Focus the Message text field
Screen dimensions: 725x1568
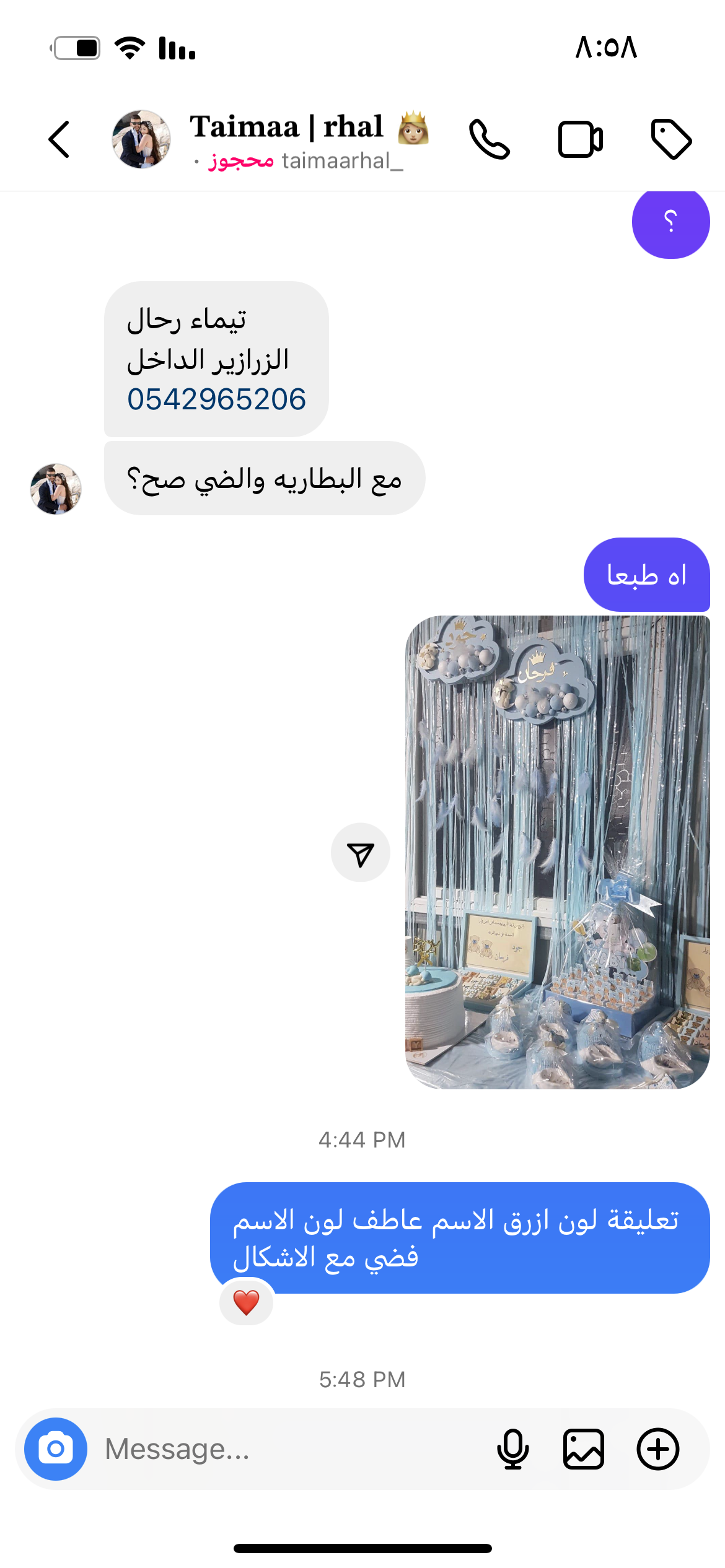[291, 1449]
